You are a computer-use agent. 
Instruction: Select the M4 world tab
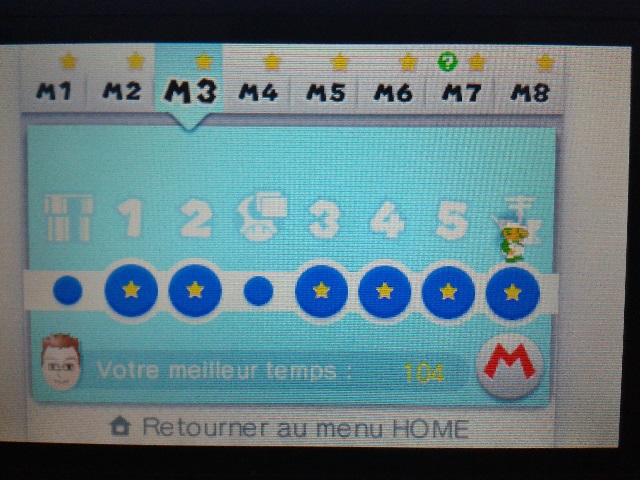click(257, 92)
